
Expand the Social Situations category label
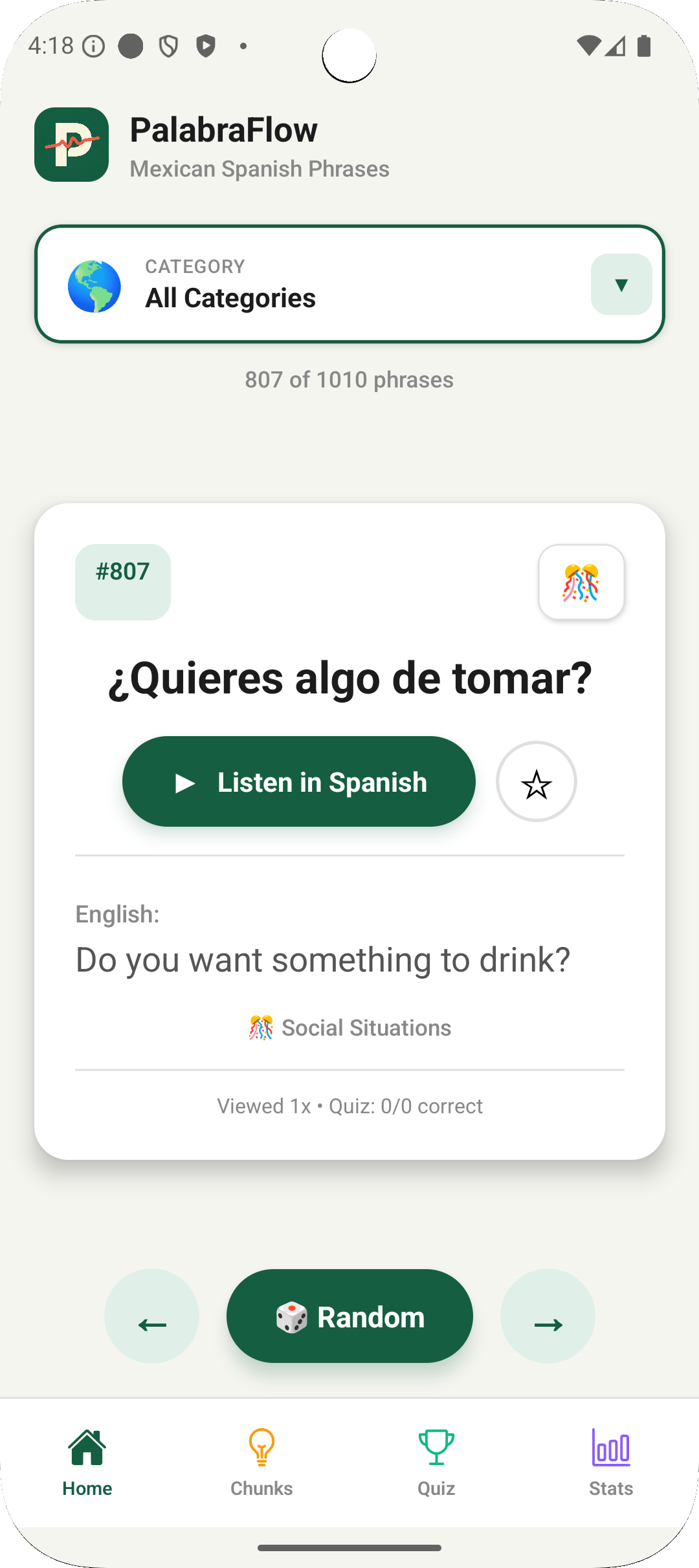[x=365, y=1027]
